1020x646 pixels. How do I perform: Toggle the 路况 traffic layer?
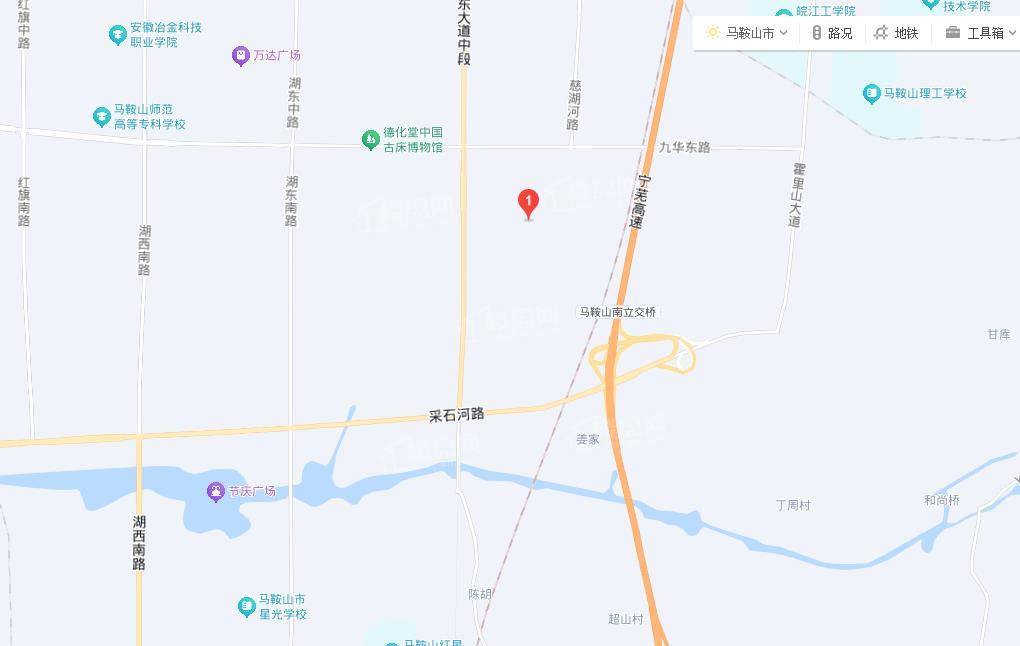click(832, 33)
